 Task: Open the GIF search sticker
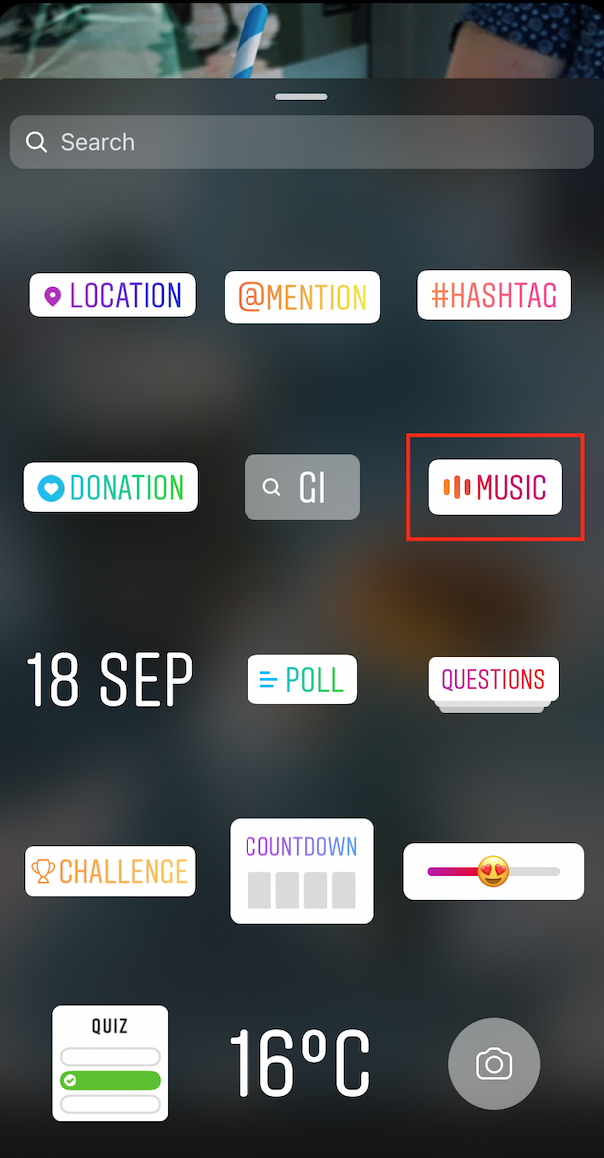pyautogui.click(x=302, y=487)
